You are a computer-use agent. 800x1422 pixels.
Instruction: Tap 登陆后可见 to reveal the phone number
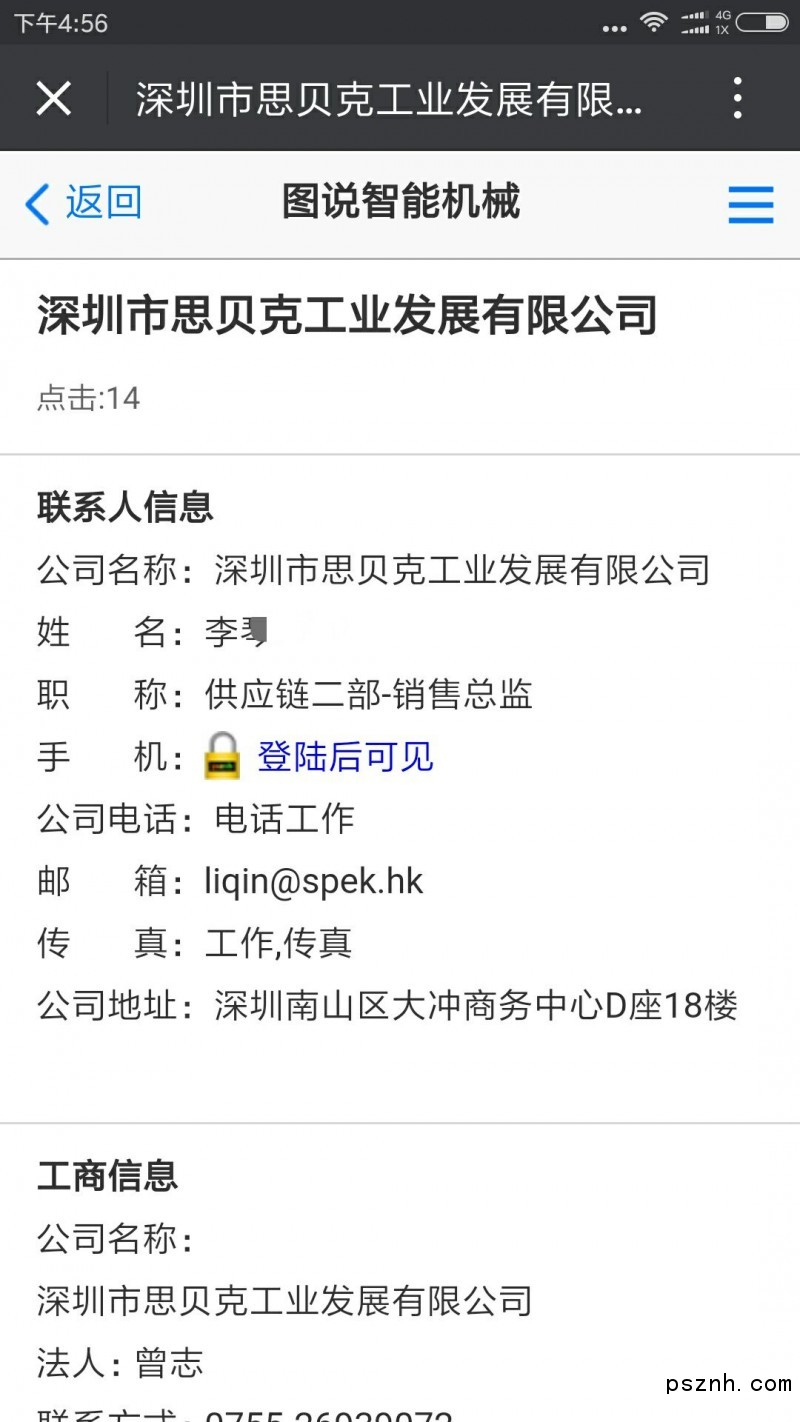coord(345,756)
